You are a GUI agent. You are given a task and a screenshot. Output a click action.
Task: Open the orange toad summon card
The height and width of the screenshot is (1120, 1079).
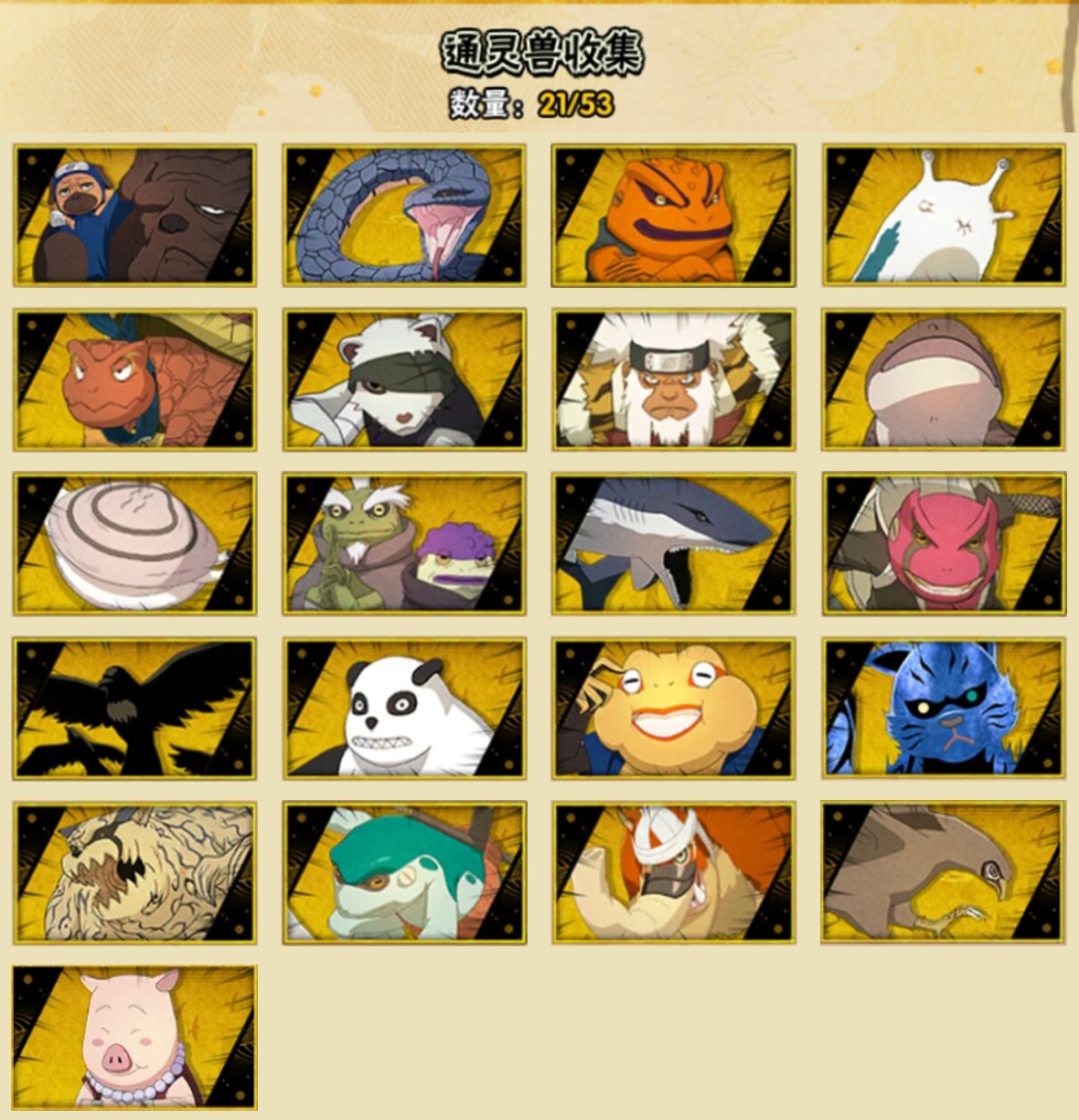click(x=674, y=215)
